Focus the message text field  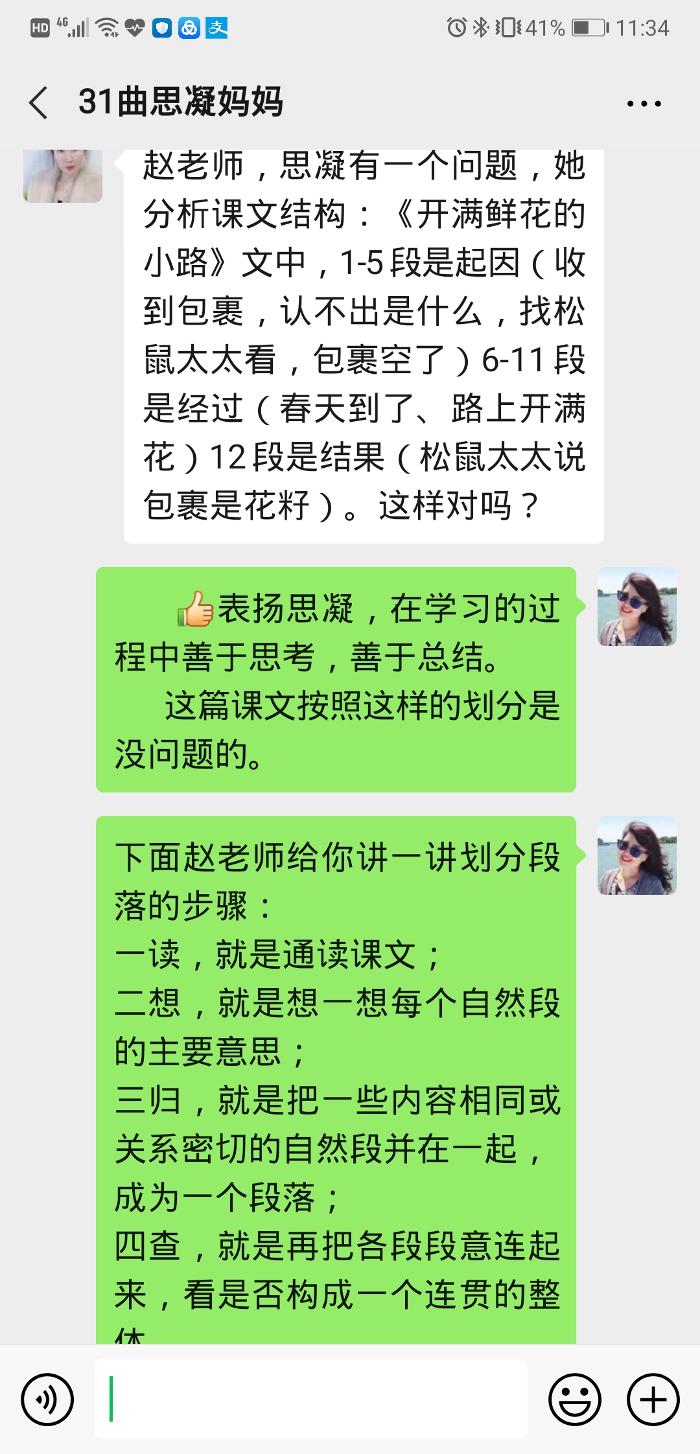(310, 1398)
